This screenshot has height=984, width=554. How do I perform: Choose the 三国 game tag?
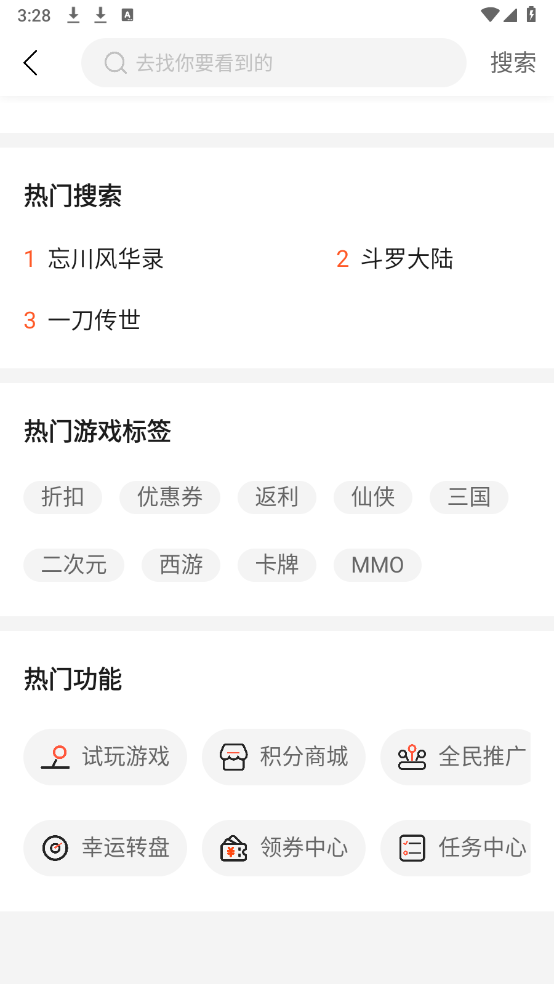point(469,498)
